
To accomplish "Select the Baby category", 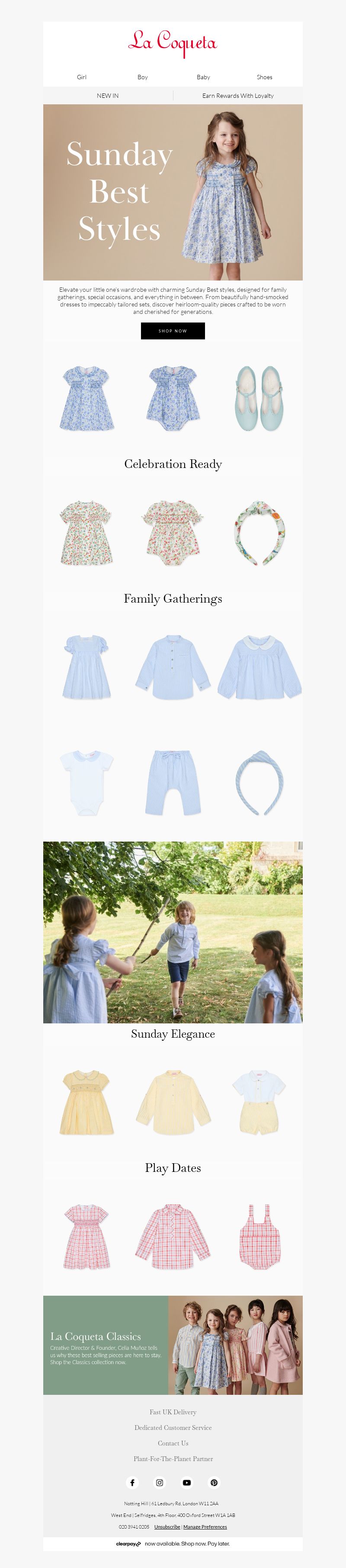I will (x=203, y=77).
